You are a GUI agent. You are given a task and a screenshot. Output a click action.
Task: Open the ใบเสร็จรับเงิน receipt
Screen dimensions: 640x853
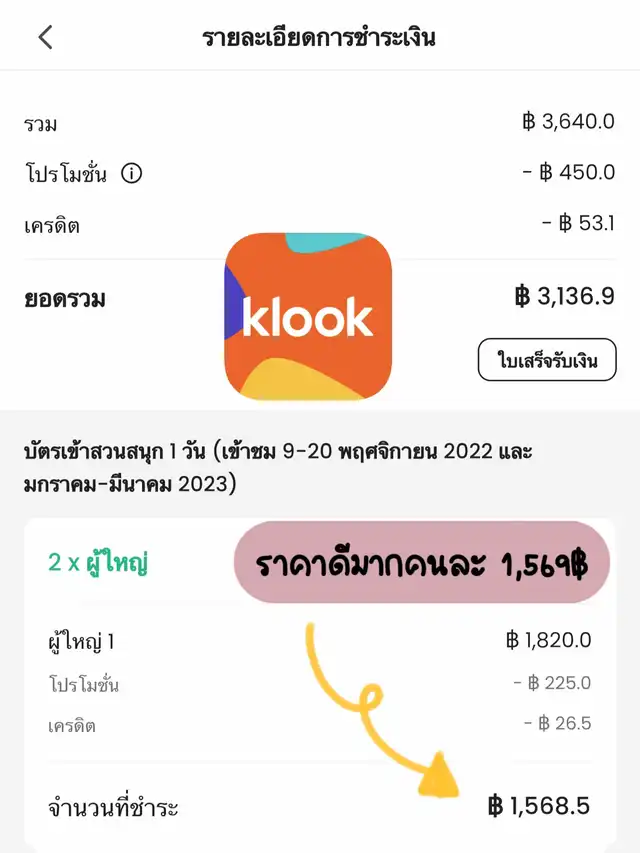click(547, 360)
